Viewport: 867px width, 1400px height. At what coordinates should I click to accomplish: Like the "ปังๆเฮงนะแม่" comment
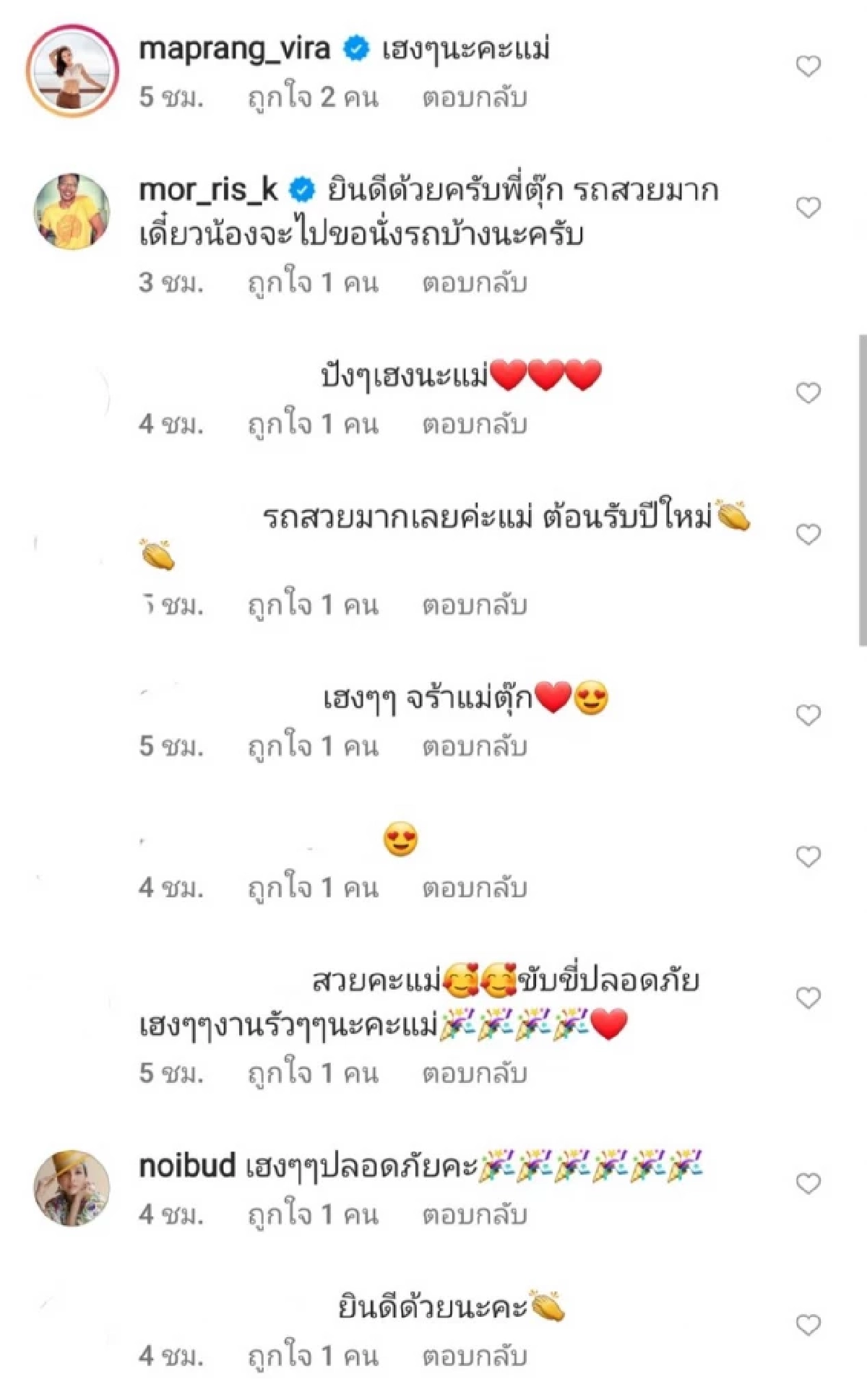(808, 393)
